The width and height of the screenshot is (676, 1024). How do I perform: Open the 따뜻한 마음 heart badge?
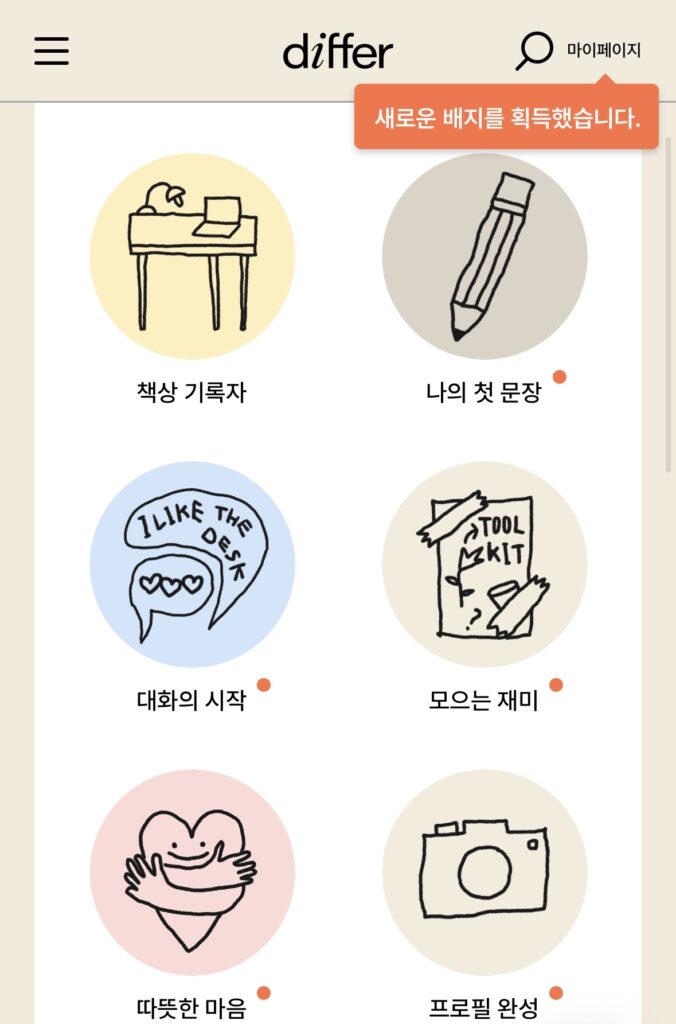click(x=192, y=872)
